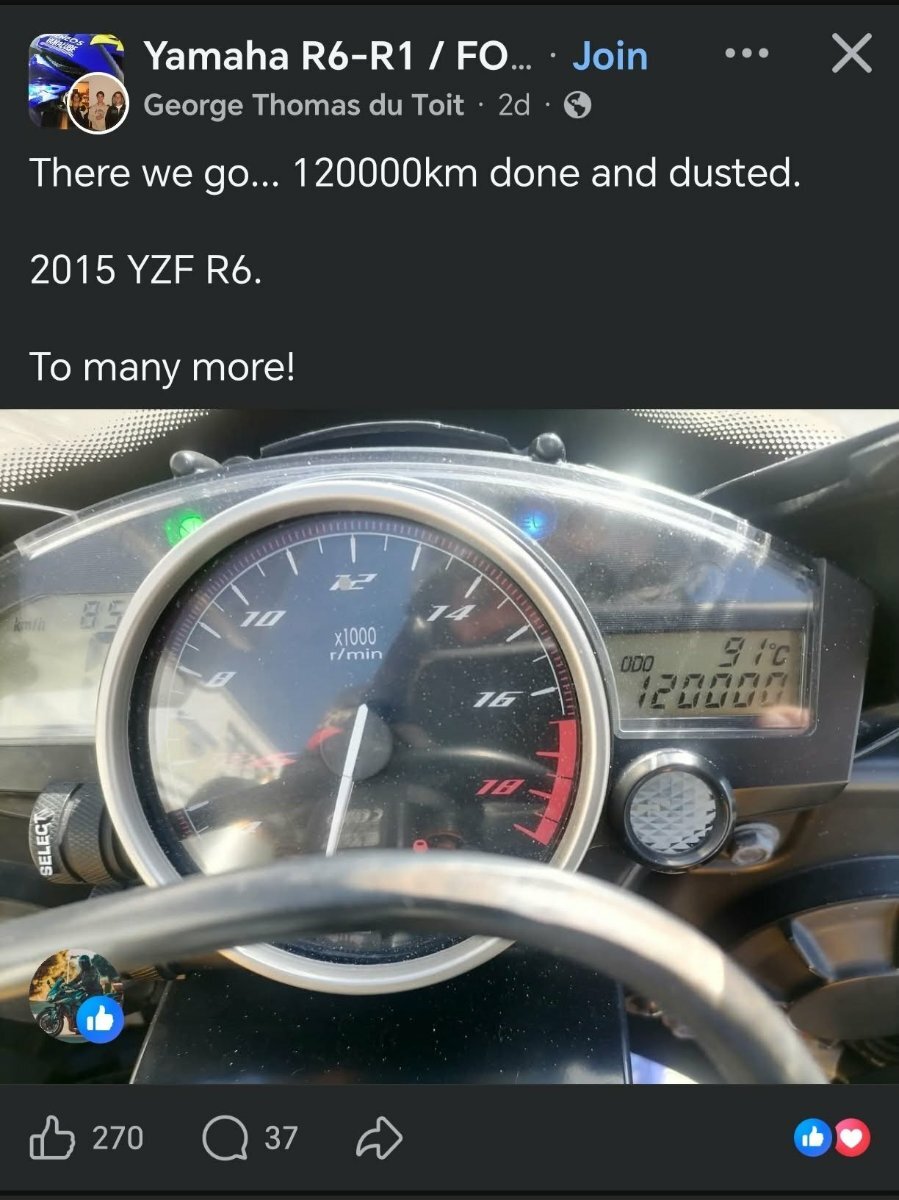Open the three-dot post options menu
This screenshot has width=899, height=1200.
coord(746,54)
